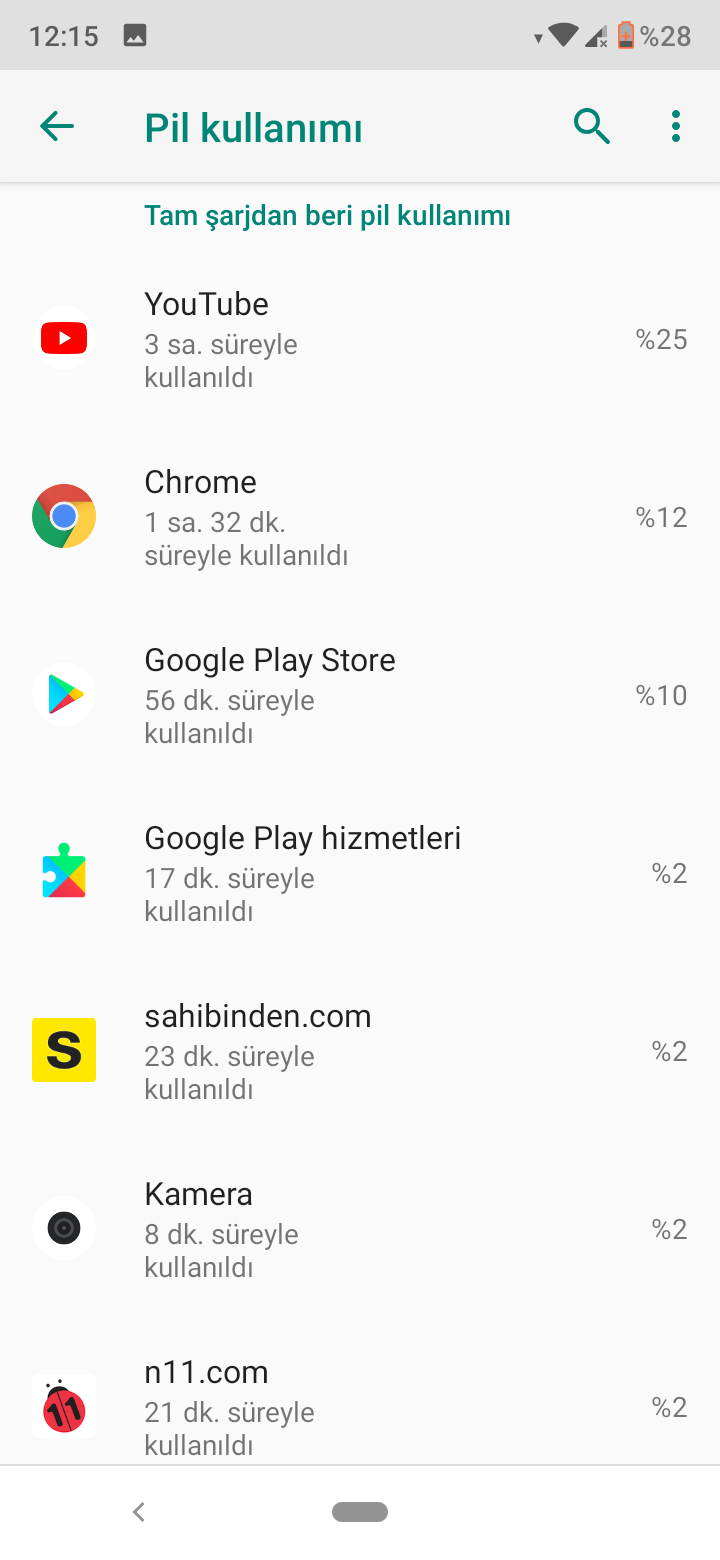Image resolution: width=720 pixels, height=1560 pixels.
Task: Open Google Play hizmetleri usage details
Action: click(360, 873)
